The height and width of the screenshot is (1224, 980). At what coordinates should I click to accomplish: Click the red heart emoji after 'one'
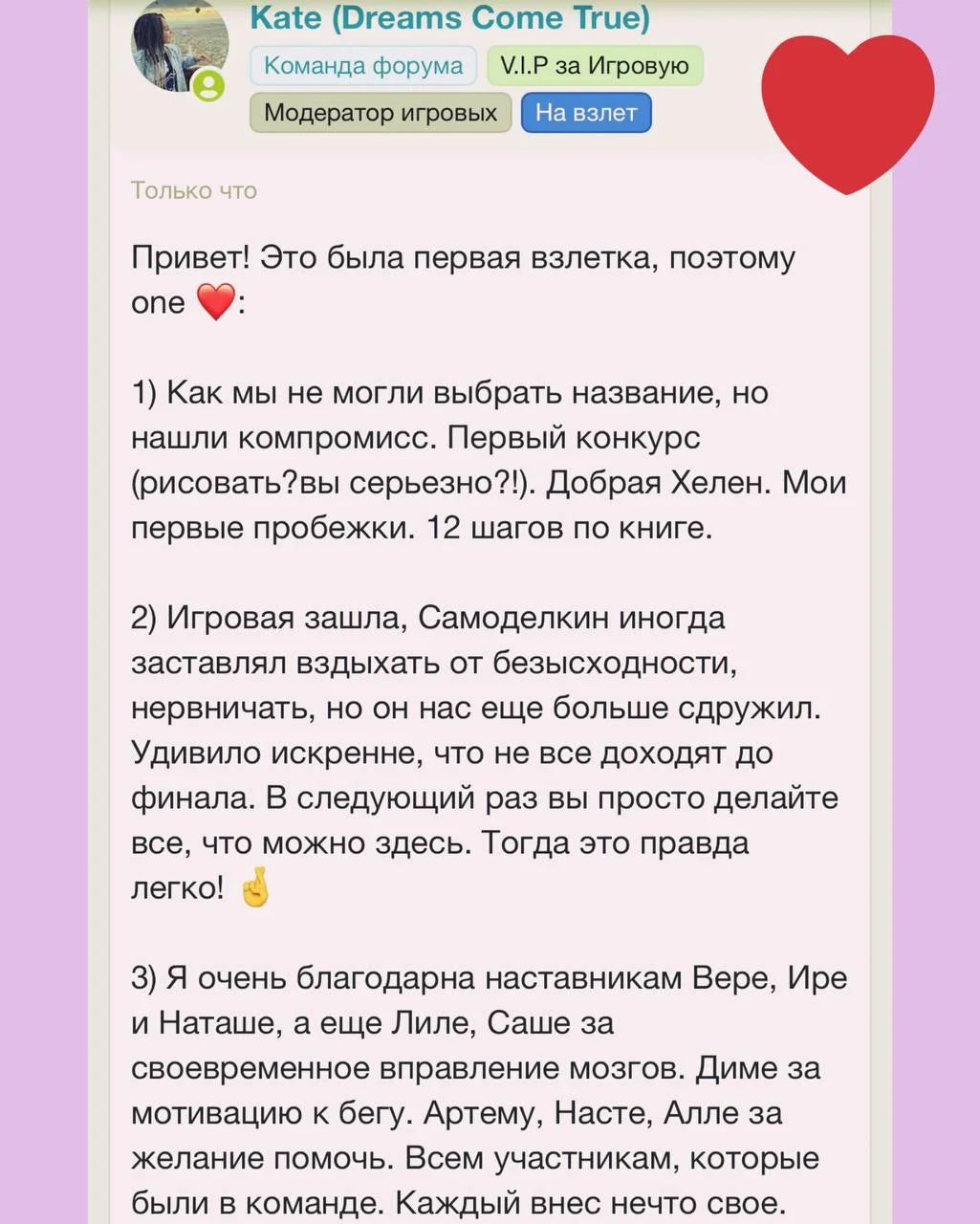coord(216,300)
